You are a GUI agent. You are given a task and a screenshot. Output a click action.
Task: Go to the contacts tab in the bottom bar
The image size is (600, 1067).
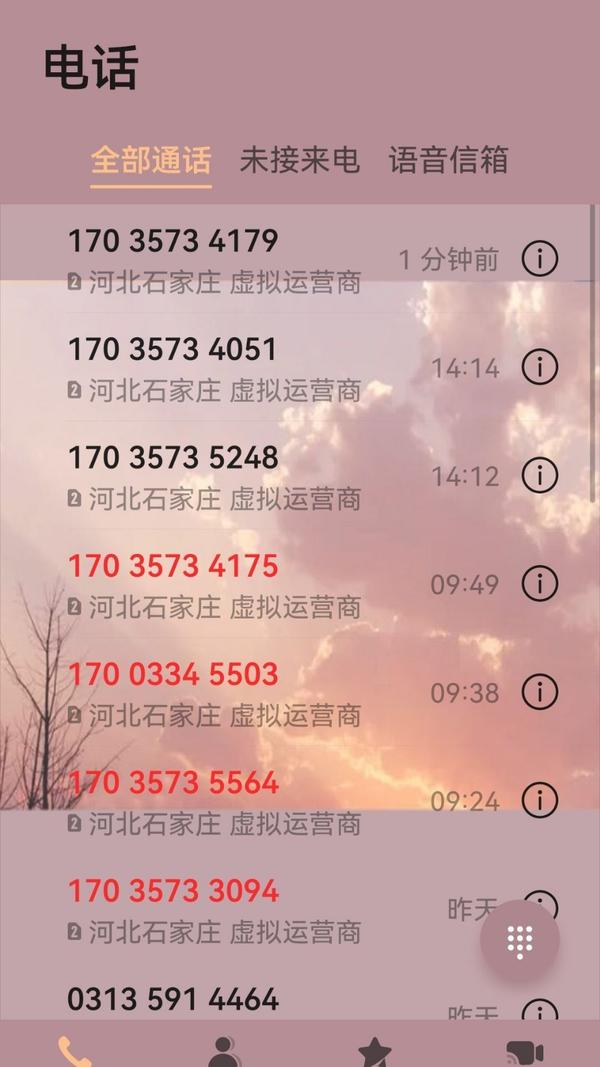(224, 1051)
